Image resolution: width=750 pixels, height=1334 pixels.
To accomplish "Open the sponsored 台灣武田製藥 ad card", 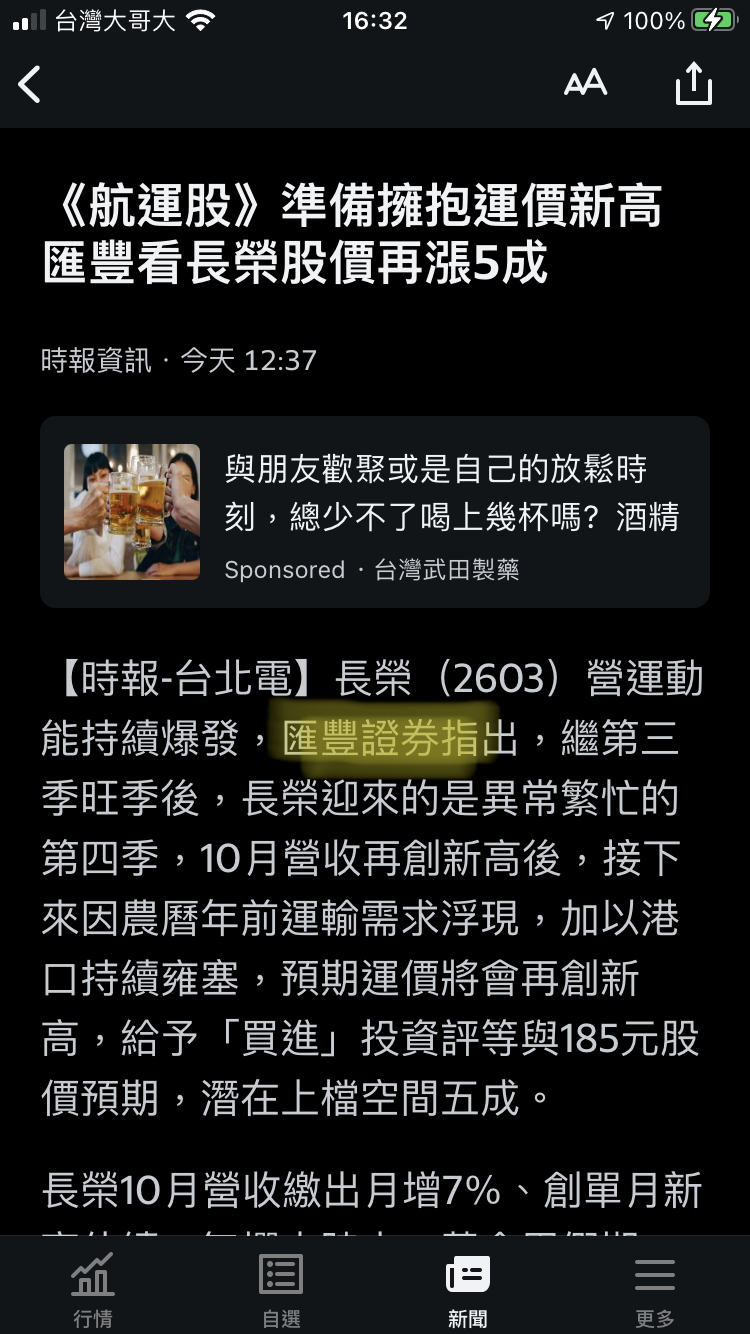I will [375, 512].
